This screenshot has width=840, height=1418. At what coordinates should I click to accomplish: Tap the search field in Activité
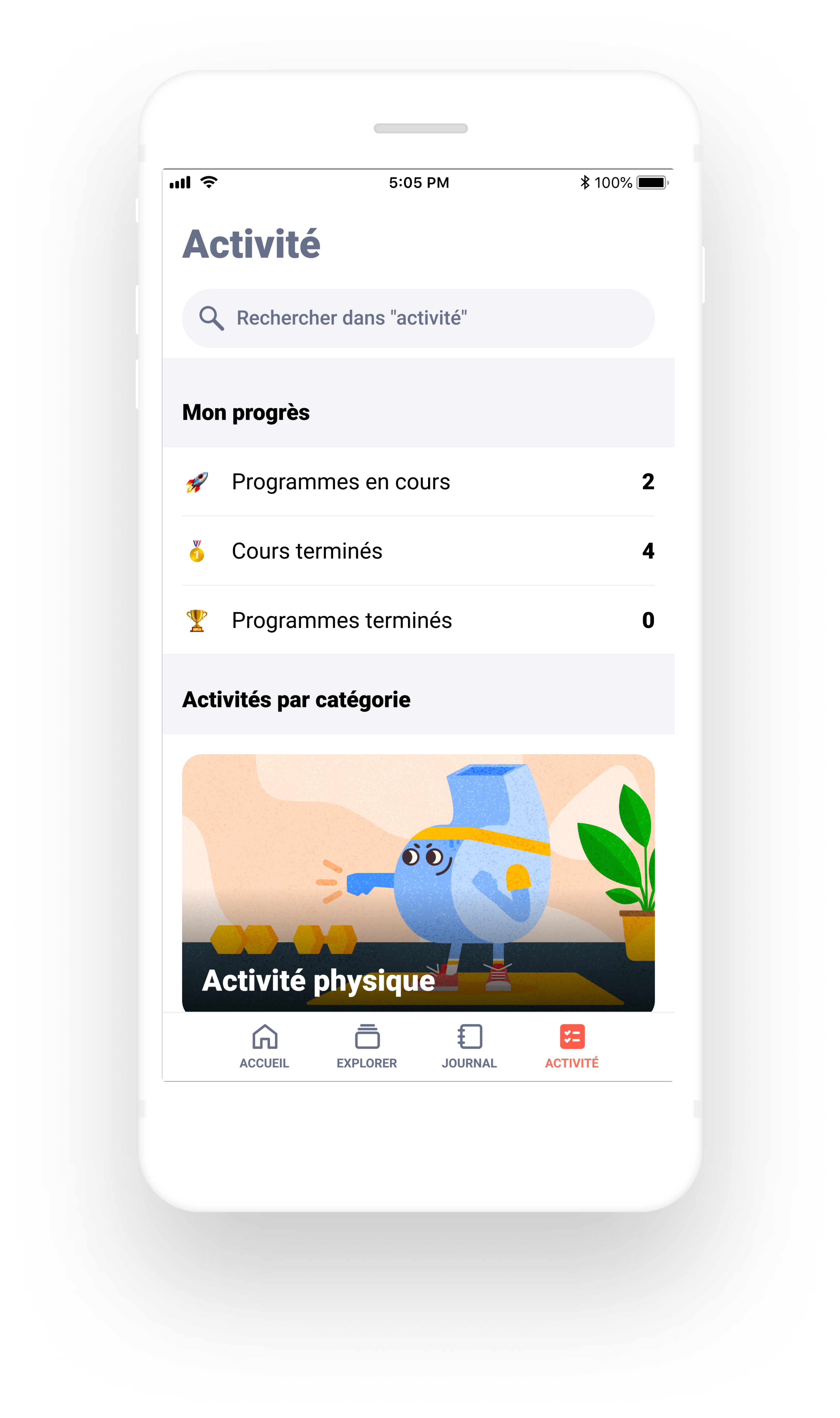418,318
